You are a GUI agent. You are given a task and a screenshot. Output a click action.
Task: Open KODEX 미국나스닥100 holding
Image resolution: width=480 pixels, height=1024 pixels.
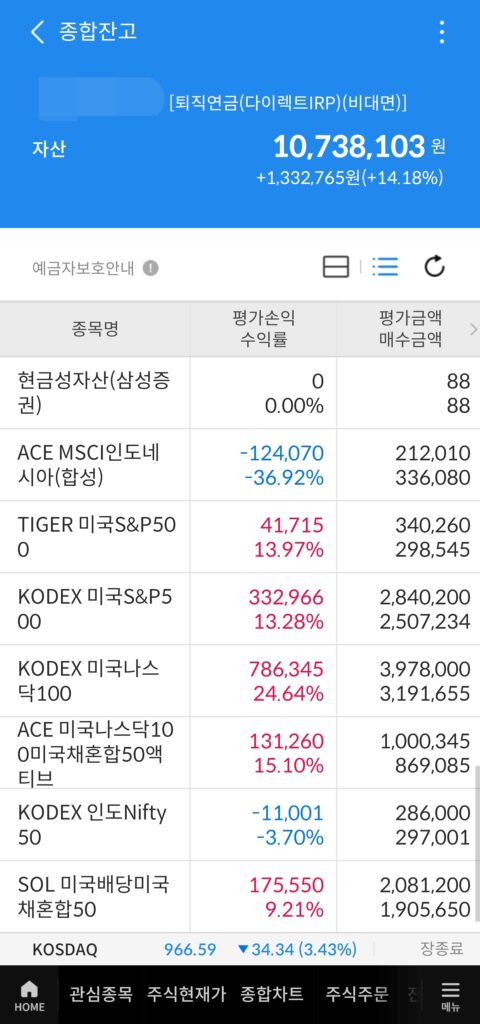[240, 680]
